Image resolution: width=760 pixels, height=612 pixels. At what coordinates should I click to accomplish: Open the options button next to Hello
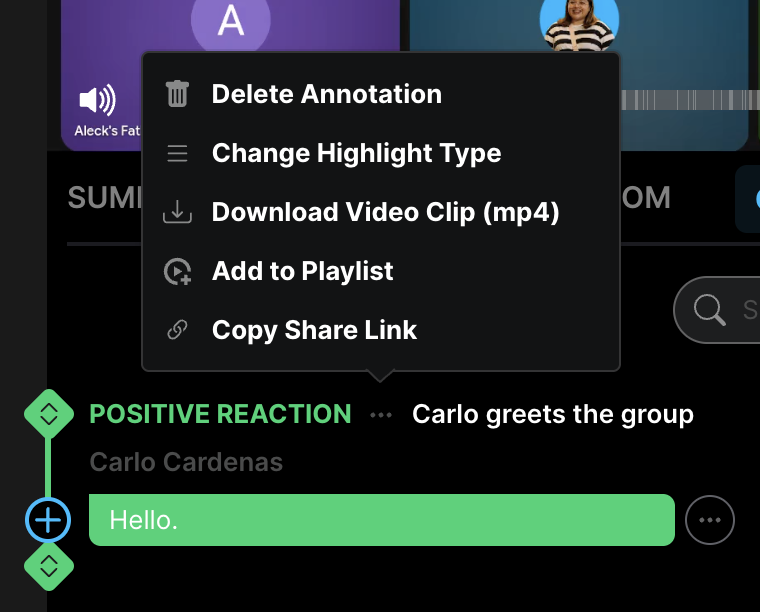coord(710,520)
